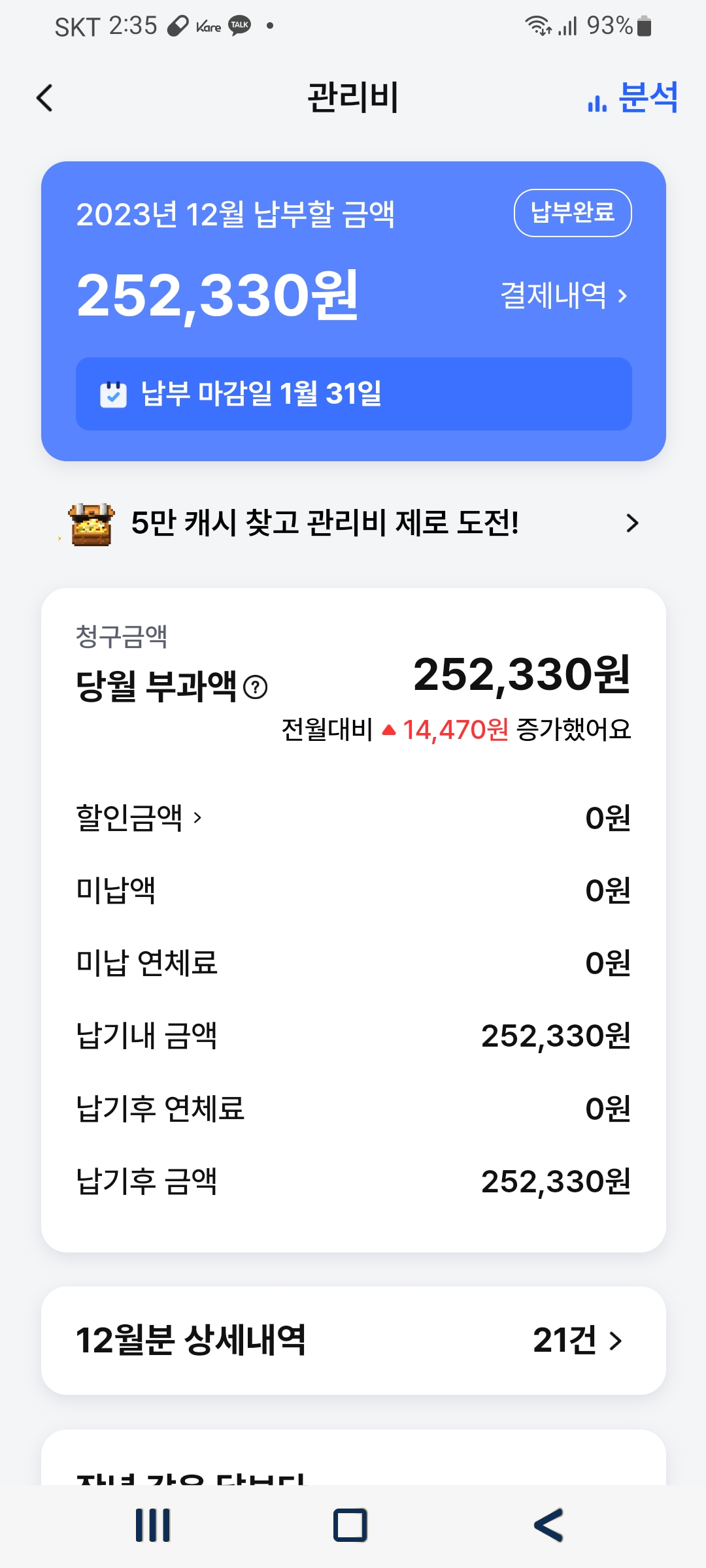Tap the 납부완료 status badge

pyautogui.click(x=573, y=212)
